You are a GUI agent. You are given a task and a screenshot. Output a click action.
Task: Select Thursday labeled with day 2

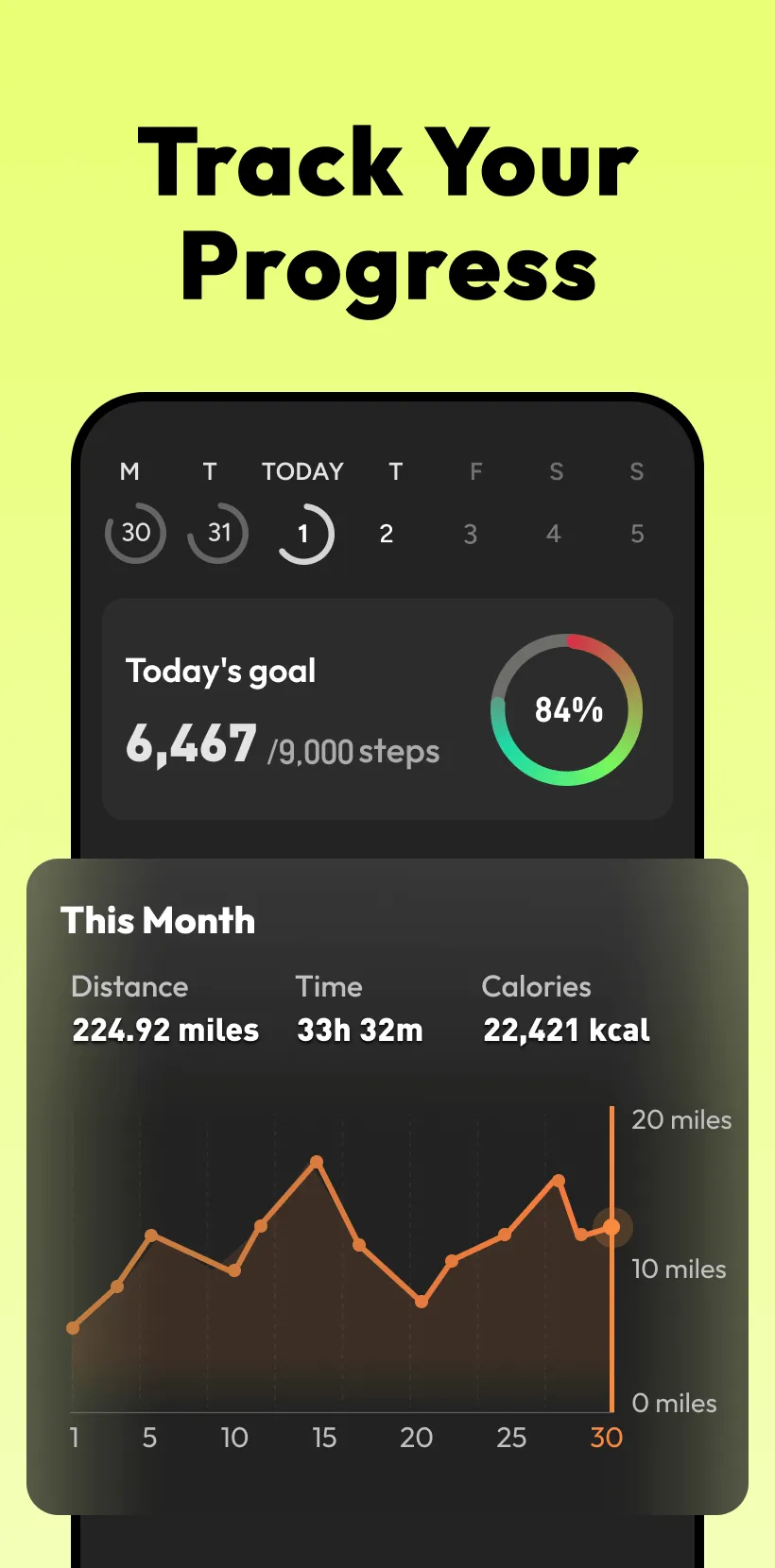[387, 534]
